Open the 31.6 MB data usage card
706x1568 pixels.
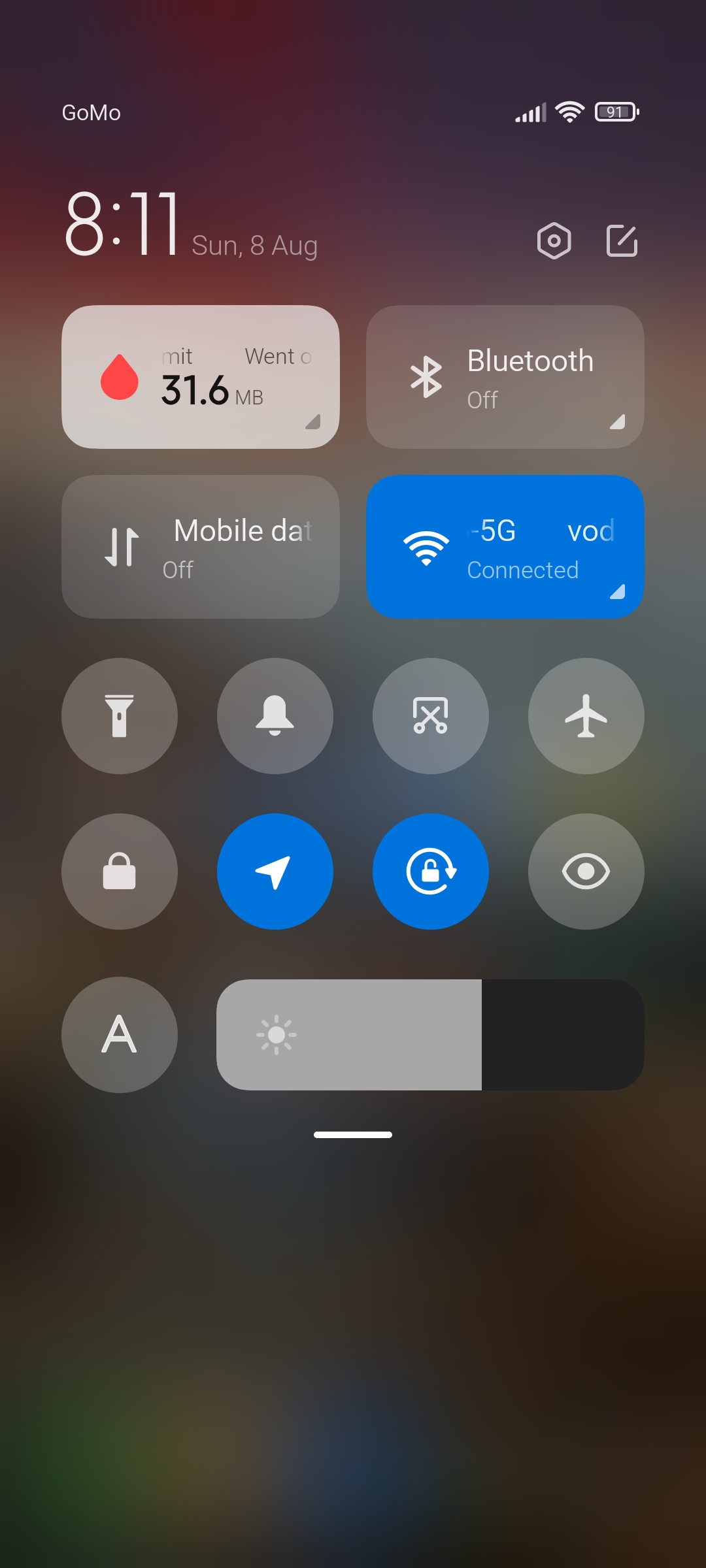[x=201, y=377]
